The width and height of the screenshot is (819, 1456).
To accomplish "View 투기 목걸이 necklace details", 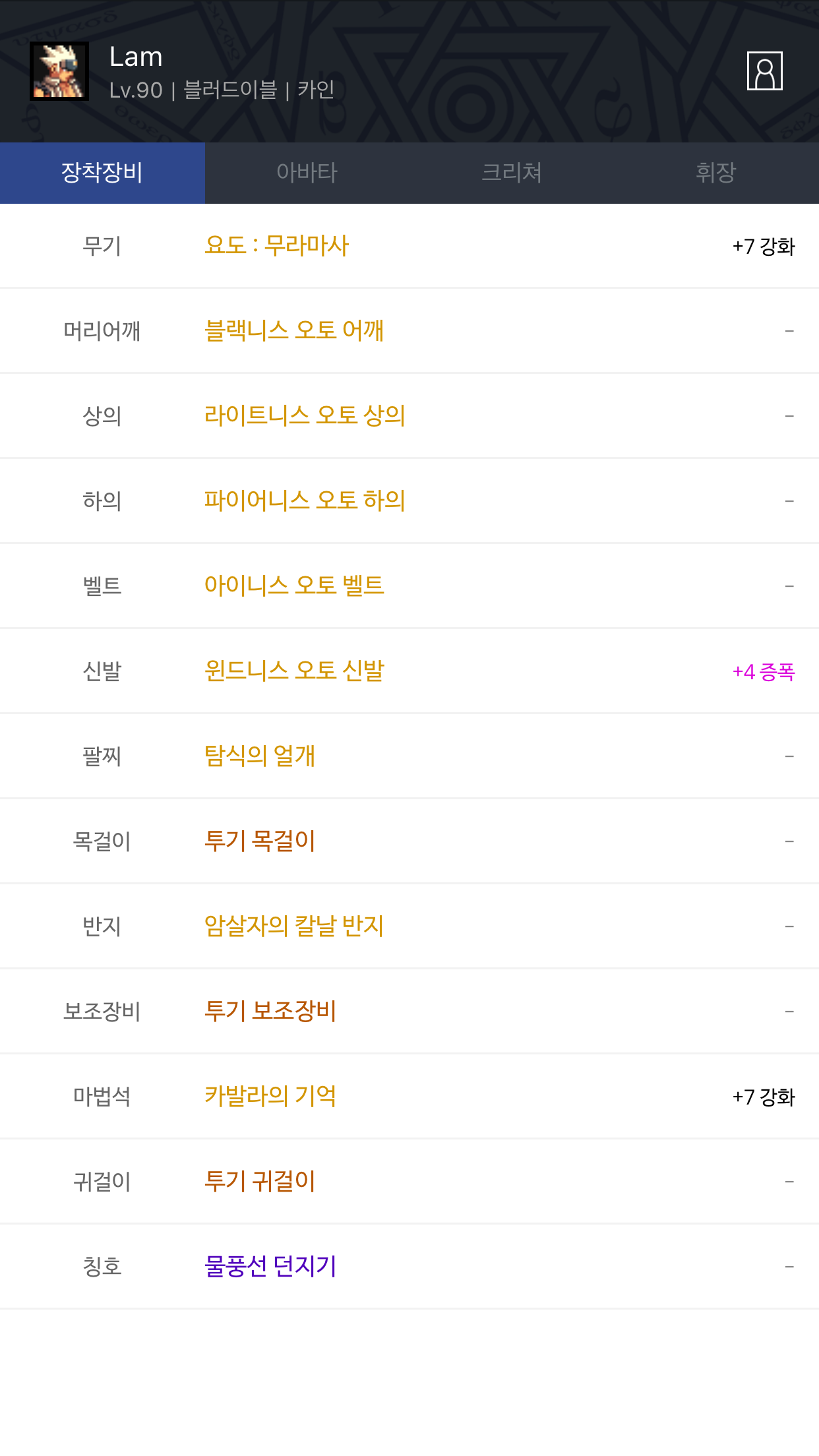I will (x=260, y=841).
